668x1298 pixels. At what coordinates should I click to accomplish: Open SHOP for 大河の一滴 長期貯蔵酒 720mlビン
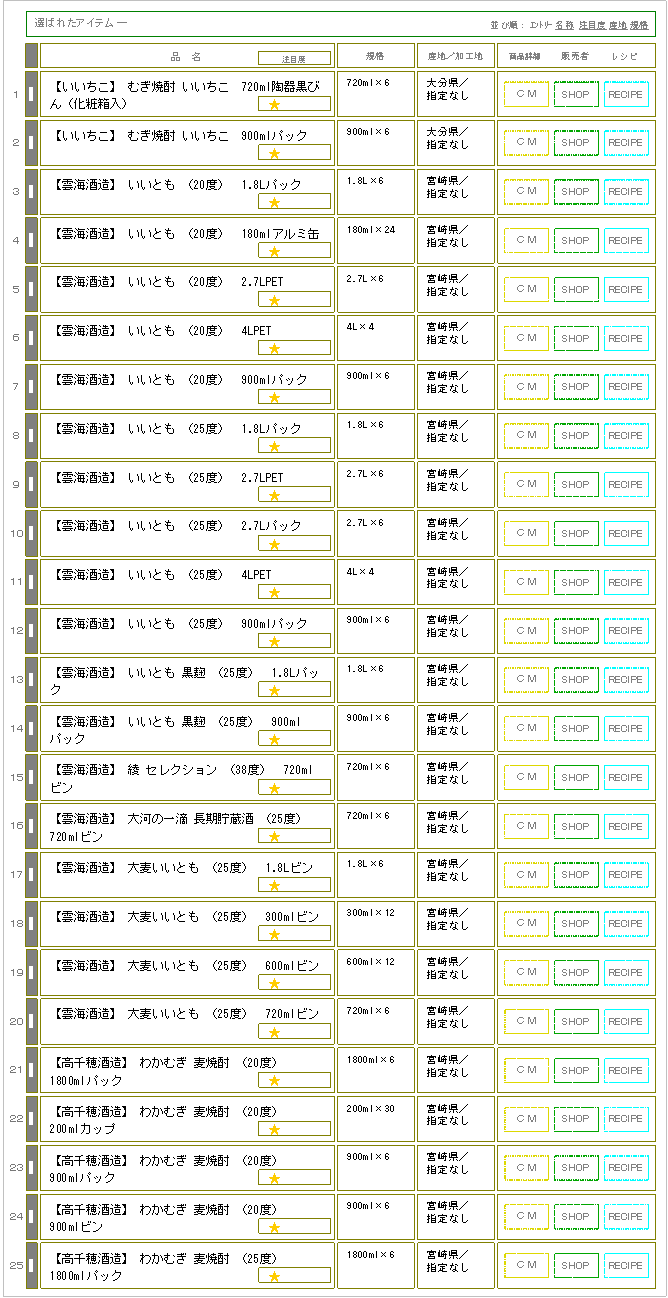[576, 826]
